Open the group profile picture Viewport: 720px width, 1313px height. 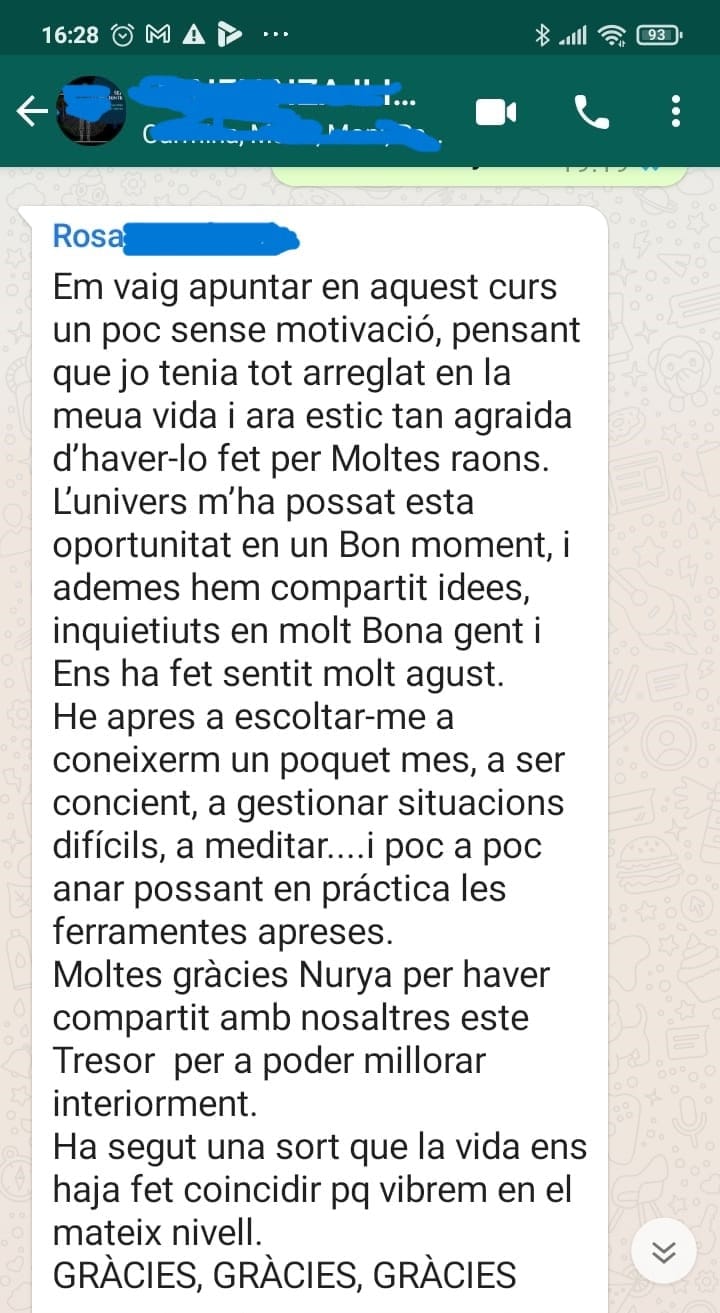(90, 111)
